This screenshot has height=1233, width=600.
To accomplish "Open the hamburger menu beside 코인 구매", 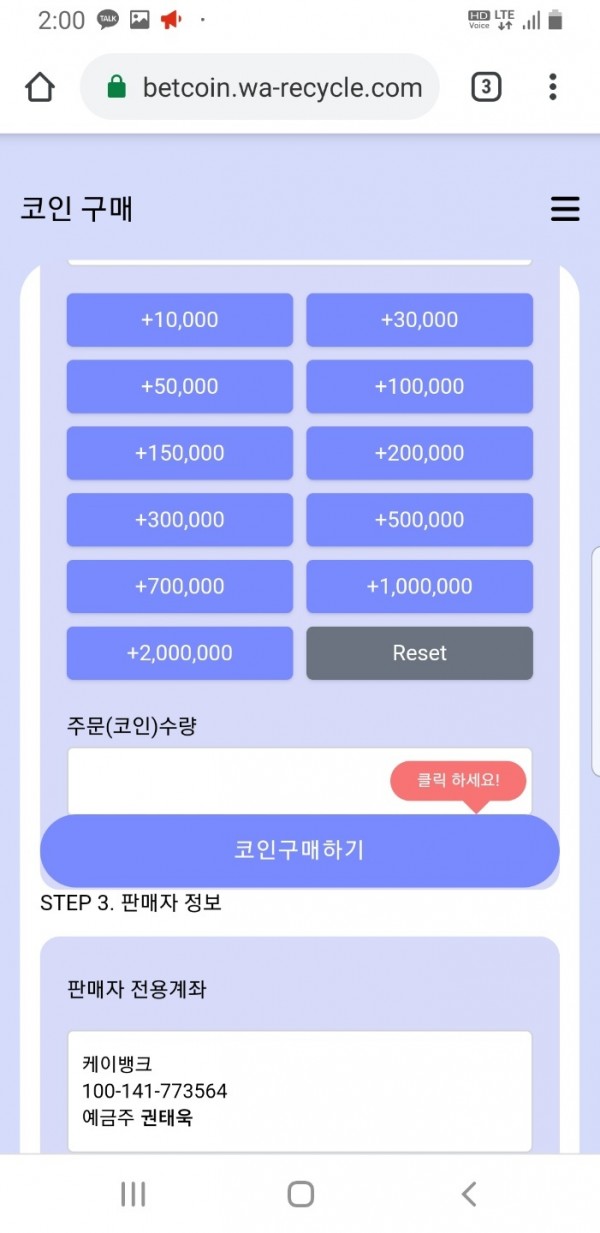I will [565, 209].
